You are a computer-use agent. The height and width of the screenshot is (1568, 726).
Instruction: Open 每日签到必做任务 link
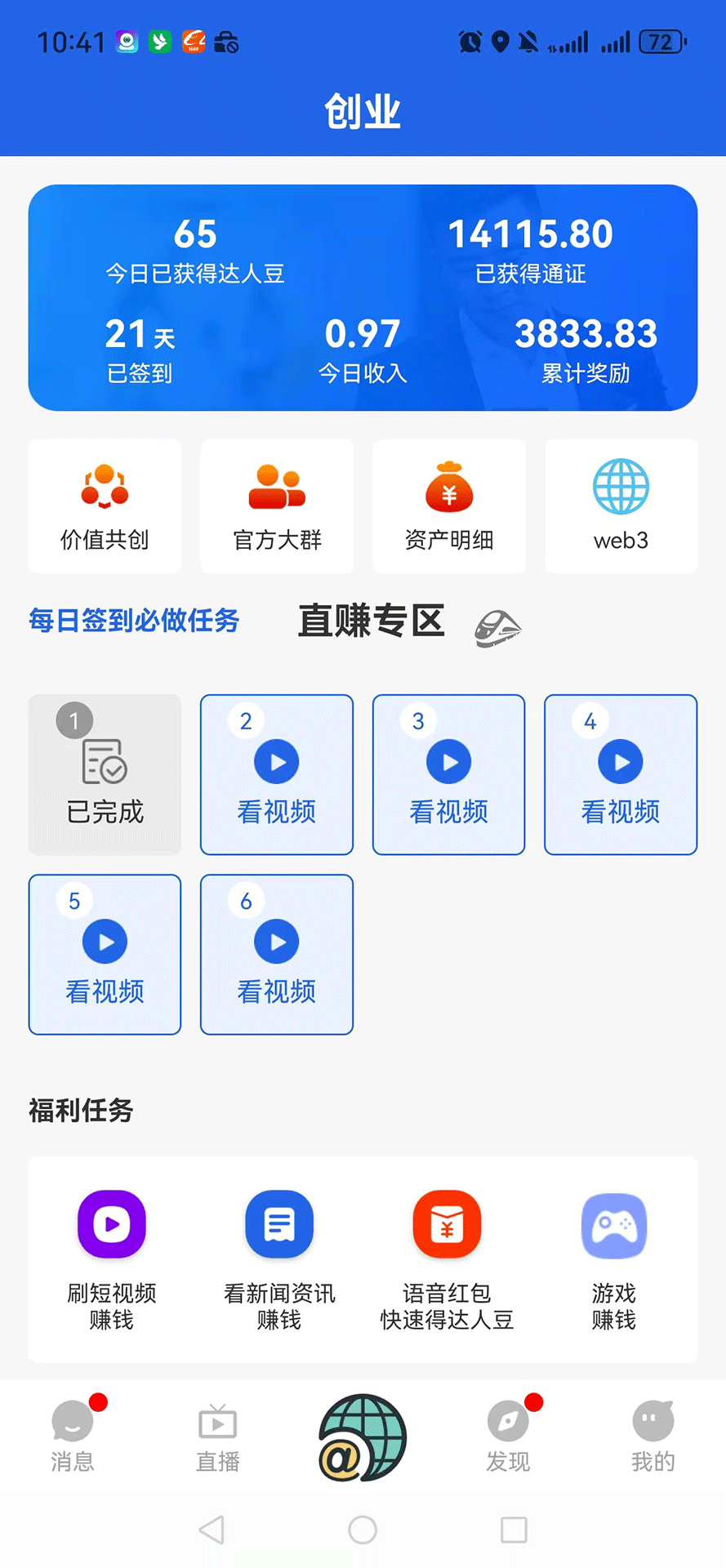pos(133,621)
